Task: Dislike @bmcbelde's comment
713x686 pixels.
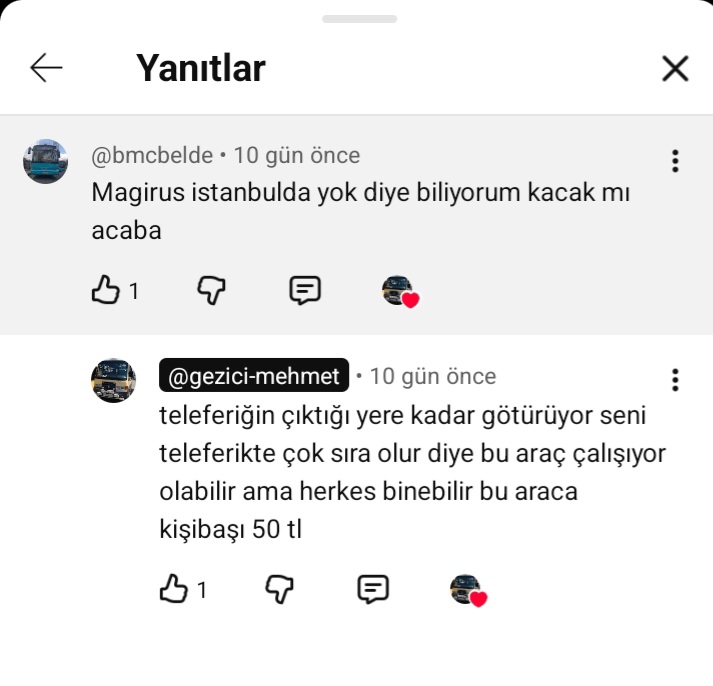Action: click(212, 291)
